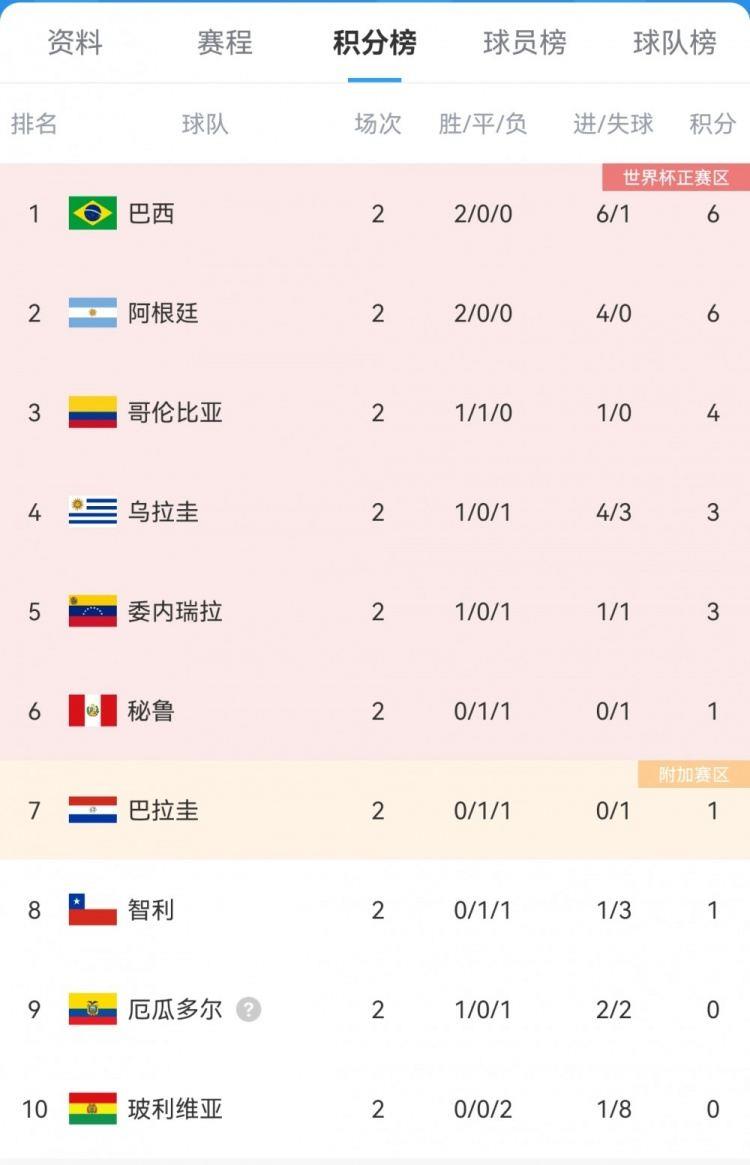
Task: Switch to the 资料 tab
Action: pos(74,43)
